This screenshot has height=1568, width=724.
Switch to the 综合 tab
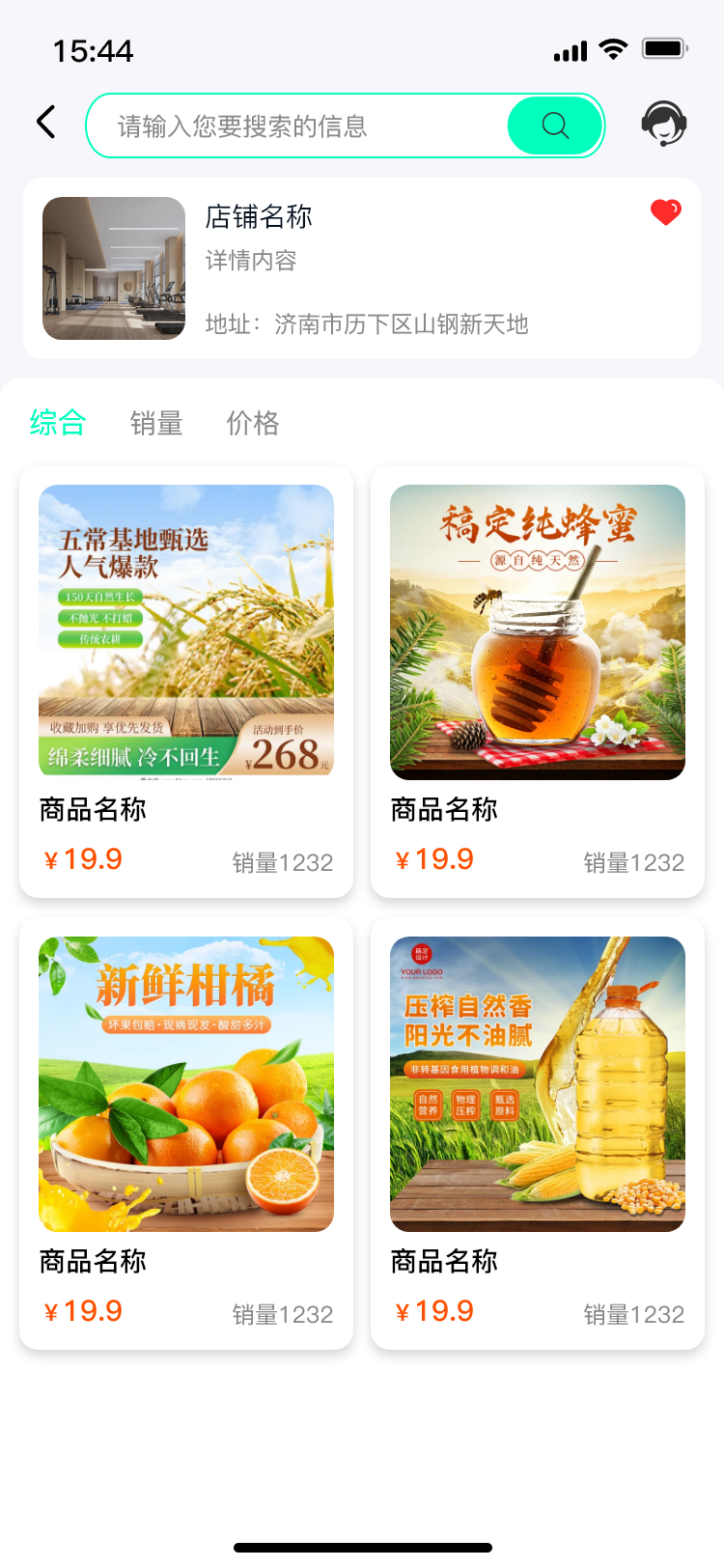pyautogui.click(x=58, y=423)
